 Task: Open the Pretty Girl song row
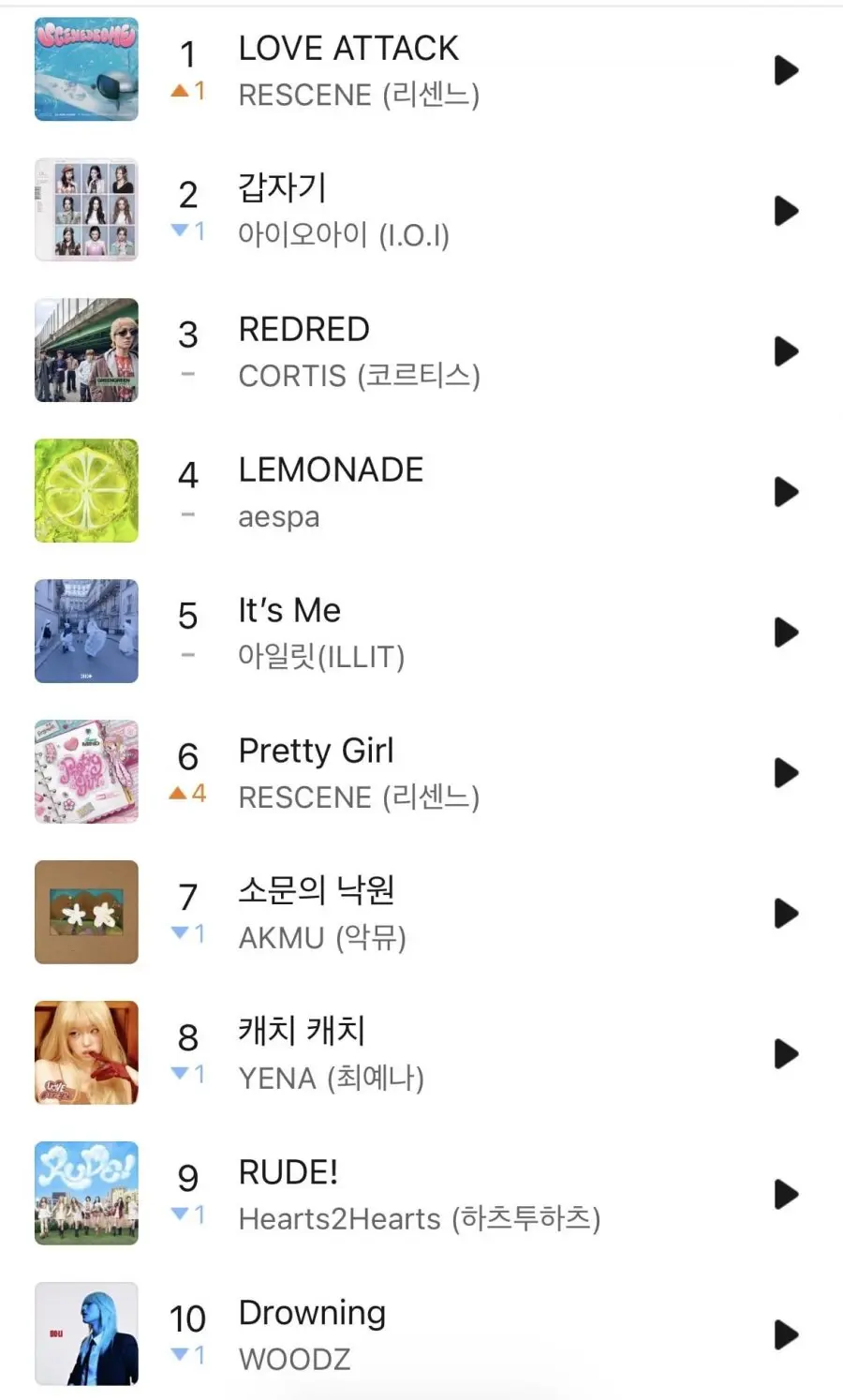(421, 773)
